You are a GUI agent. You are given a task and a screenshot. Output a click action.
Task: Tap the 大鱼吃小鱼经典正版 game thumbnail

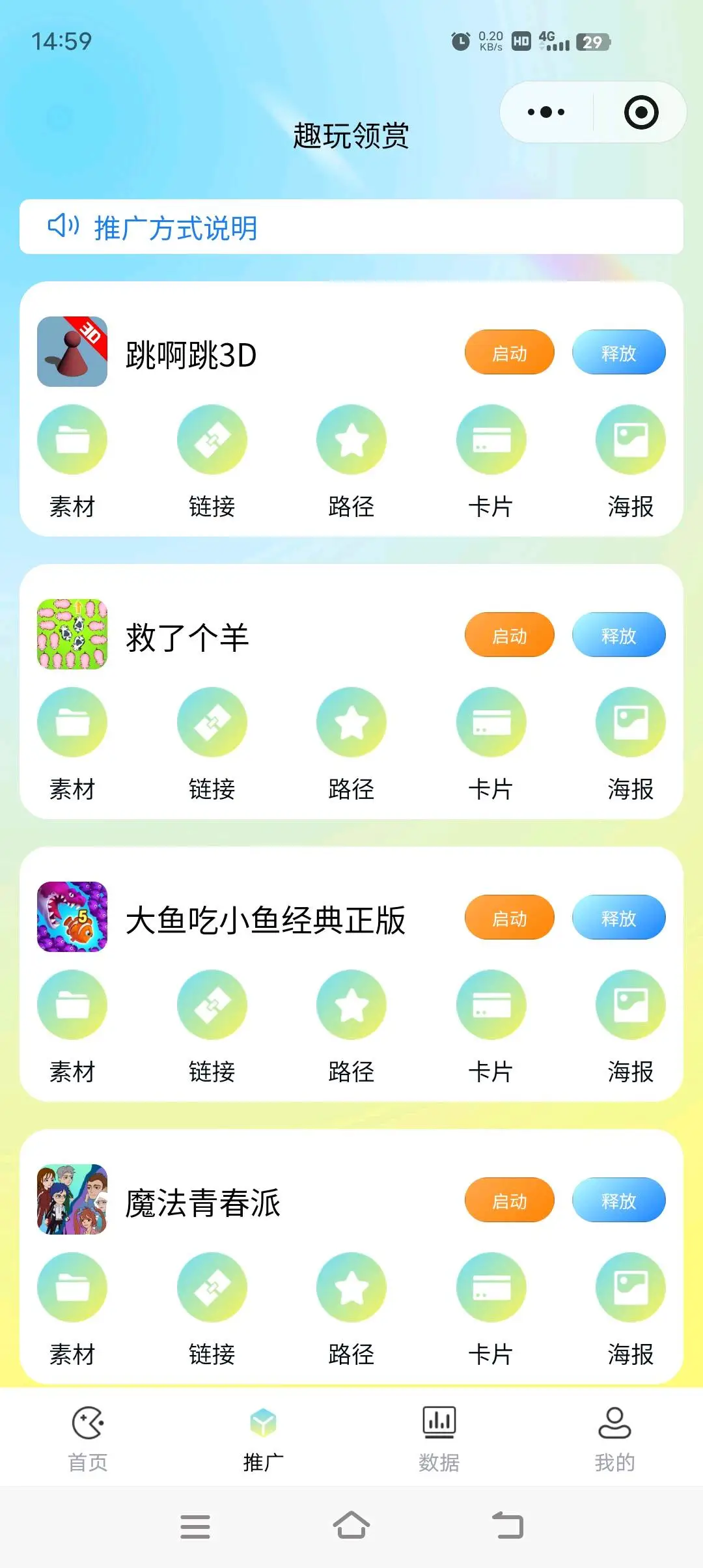pos(73,916)
